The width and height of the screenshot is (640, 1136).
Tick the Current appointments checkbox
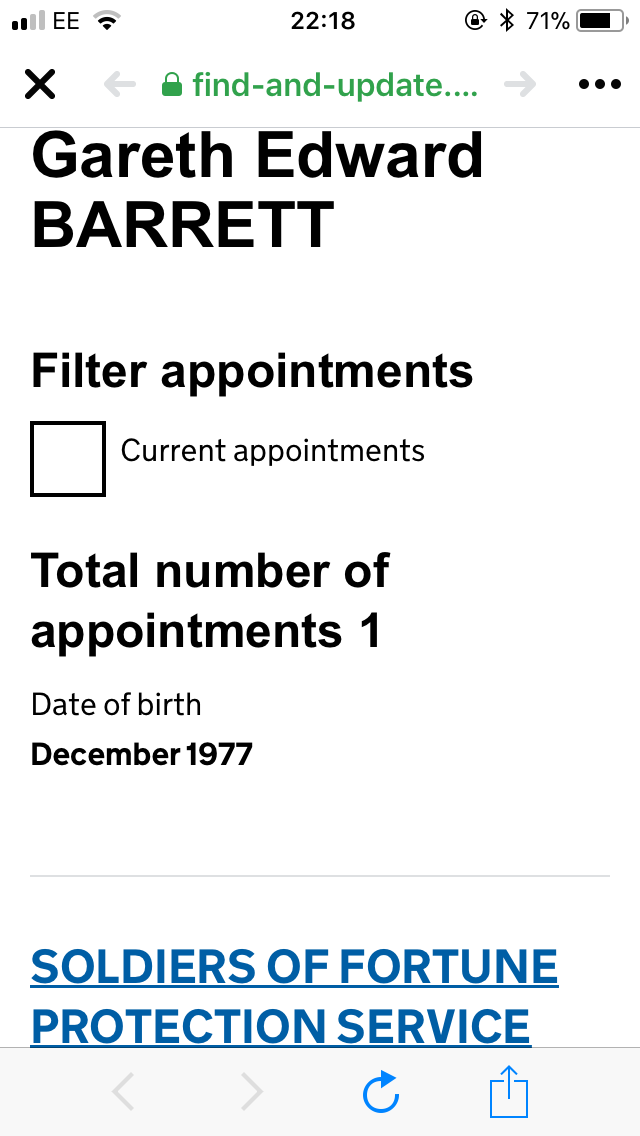[68, 459]
